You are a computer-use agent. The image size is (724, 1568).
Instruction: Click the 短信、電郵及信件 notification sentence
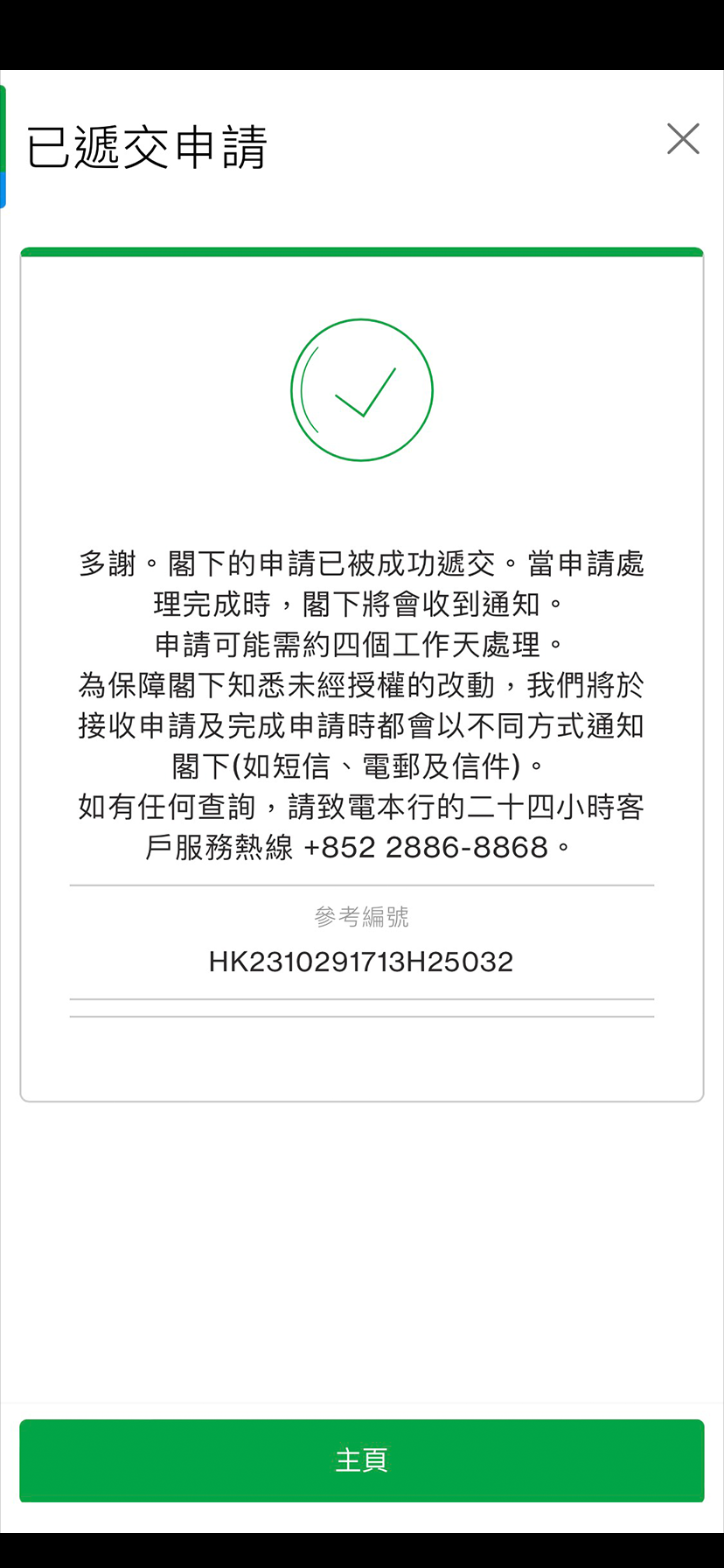(x=361, y=767)
